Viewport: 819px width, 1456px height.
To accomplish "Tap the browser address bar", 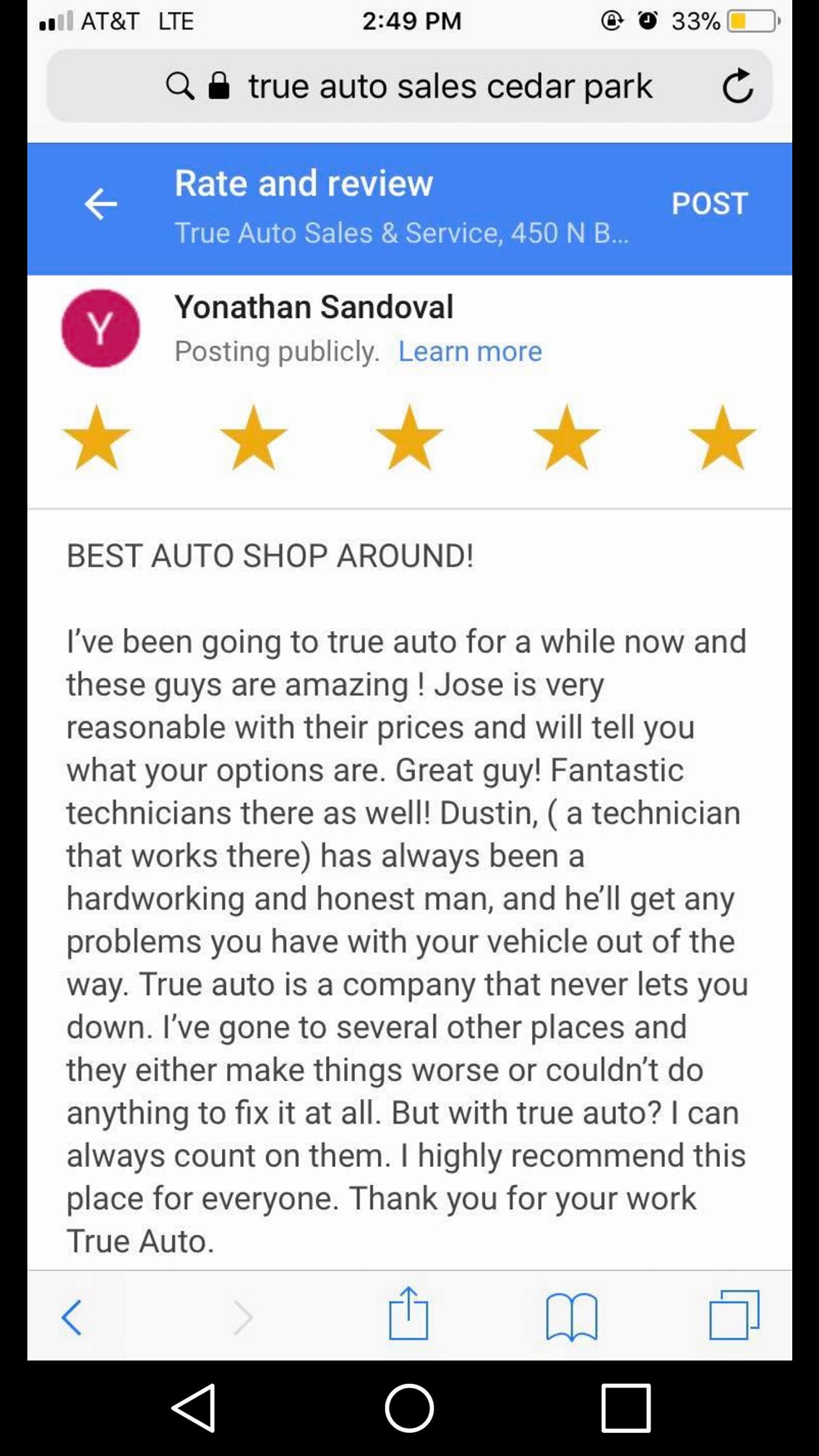I will (448, 87).
